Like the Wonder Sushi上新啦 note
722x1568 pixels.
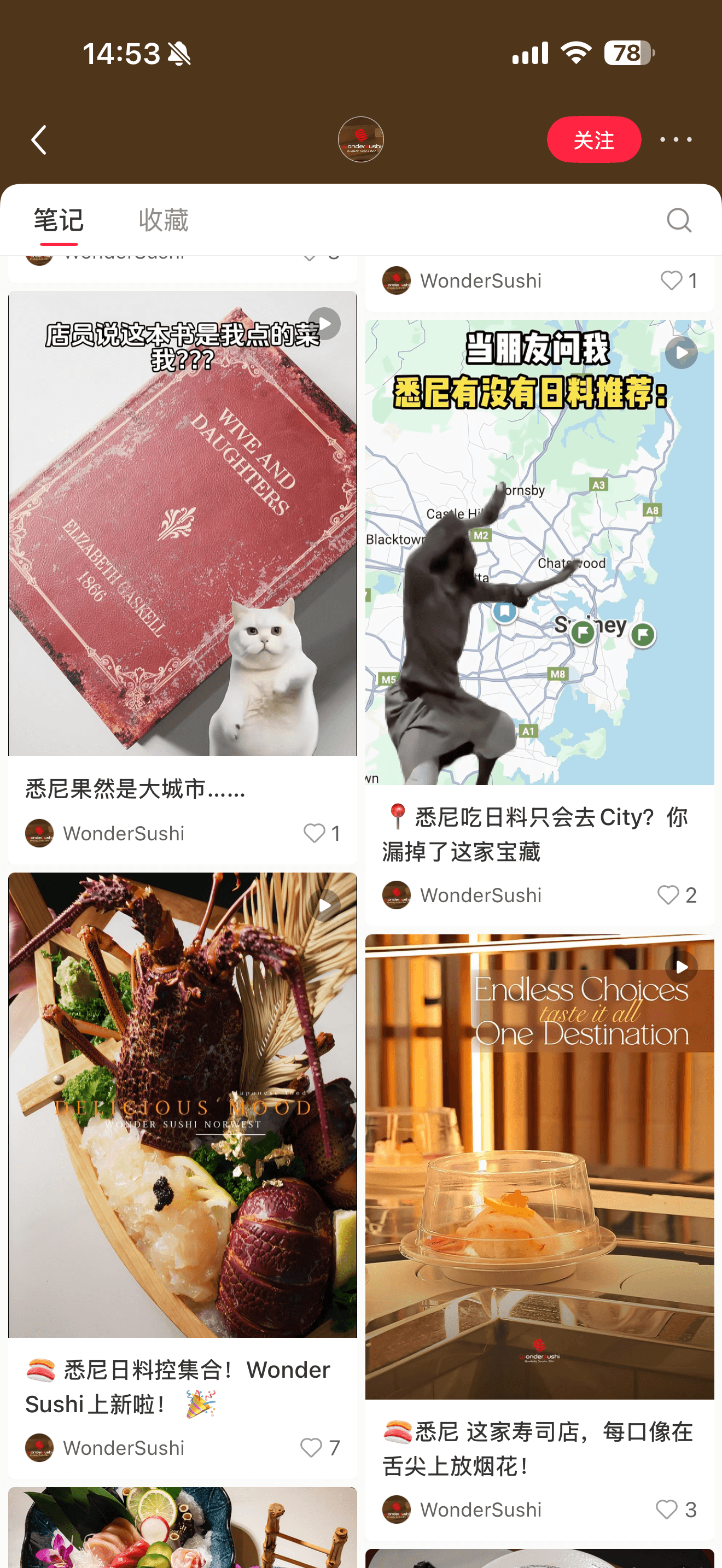click(311, 1448)
